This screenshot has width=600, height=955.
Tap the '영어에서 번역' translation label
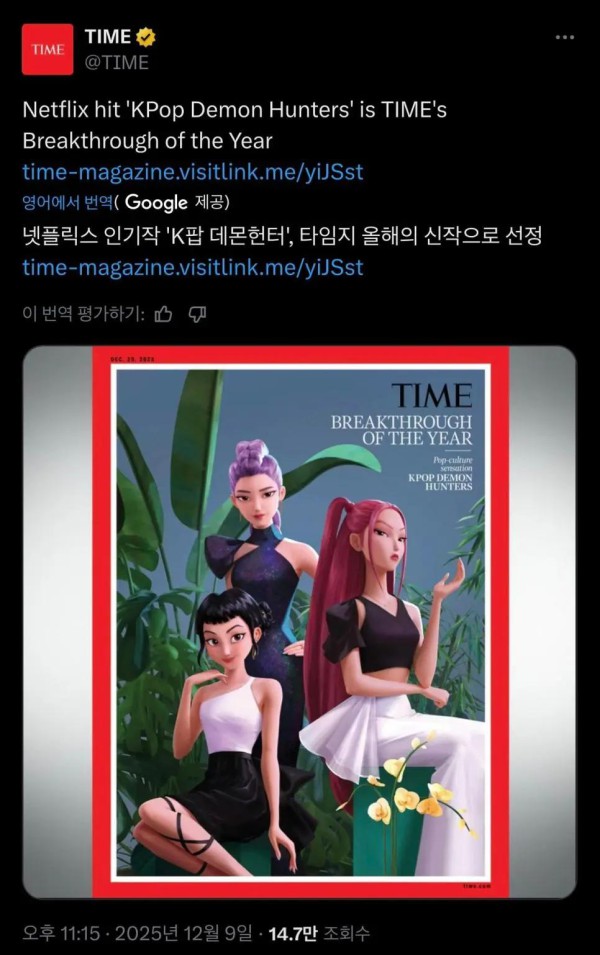coord(67,202)
